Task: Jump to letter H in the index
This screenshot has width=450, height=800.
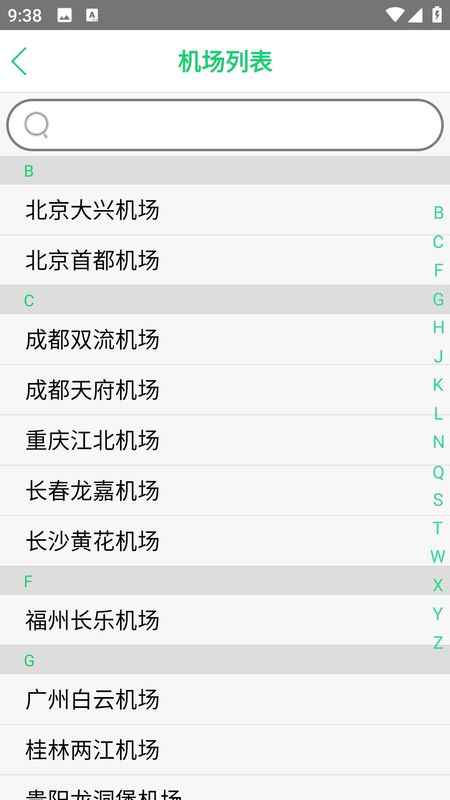Action: click(438, 327)
